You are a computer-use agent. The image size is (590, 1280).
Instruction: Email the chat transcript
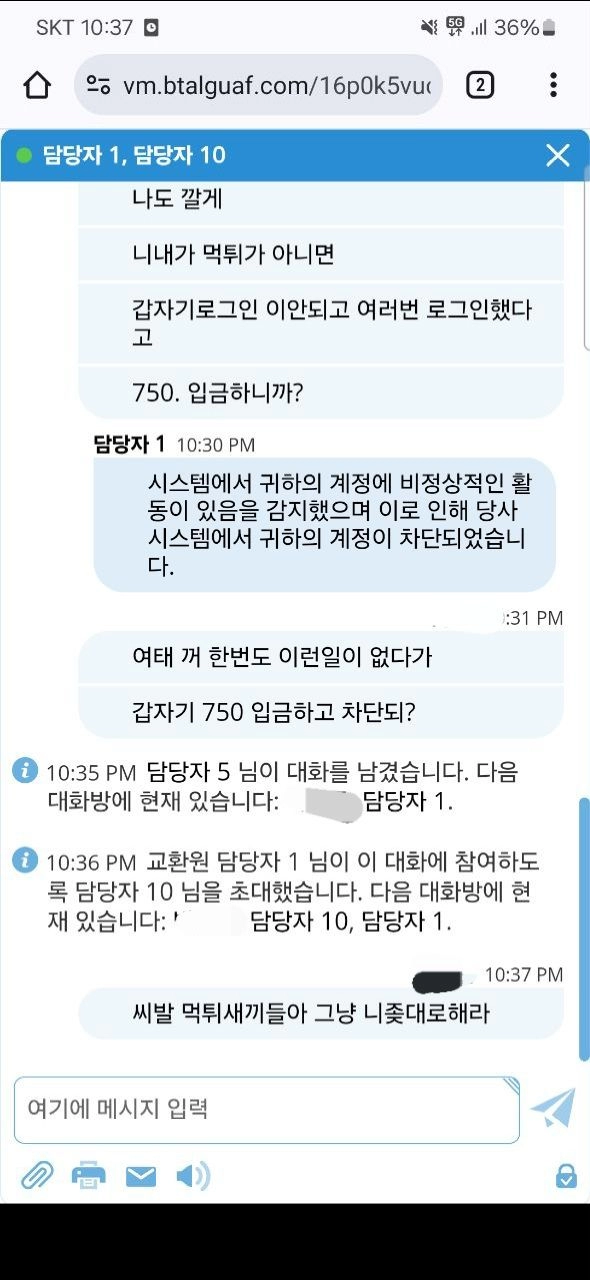click(141, 1177)
